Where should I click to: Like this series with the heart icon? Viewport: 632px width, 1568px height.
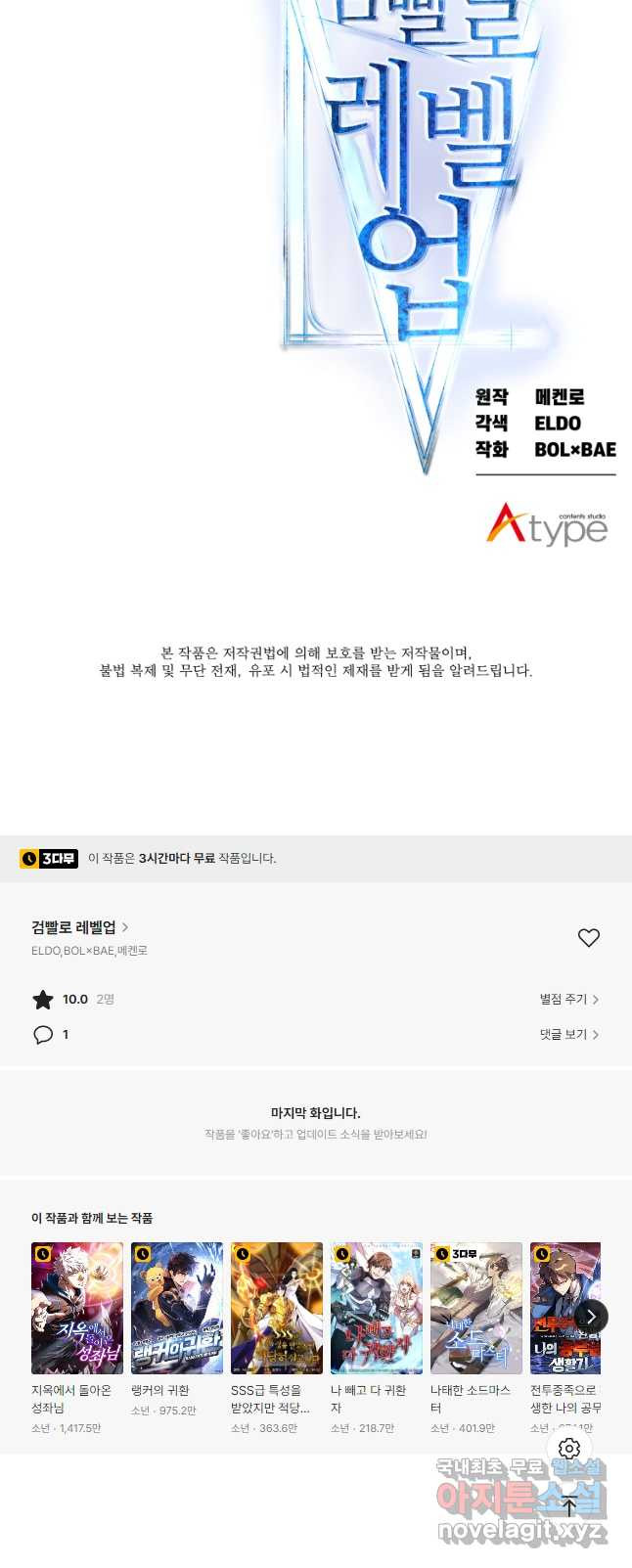click(588, 938)
